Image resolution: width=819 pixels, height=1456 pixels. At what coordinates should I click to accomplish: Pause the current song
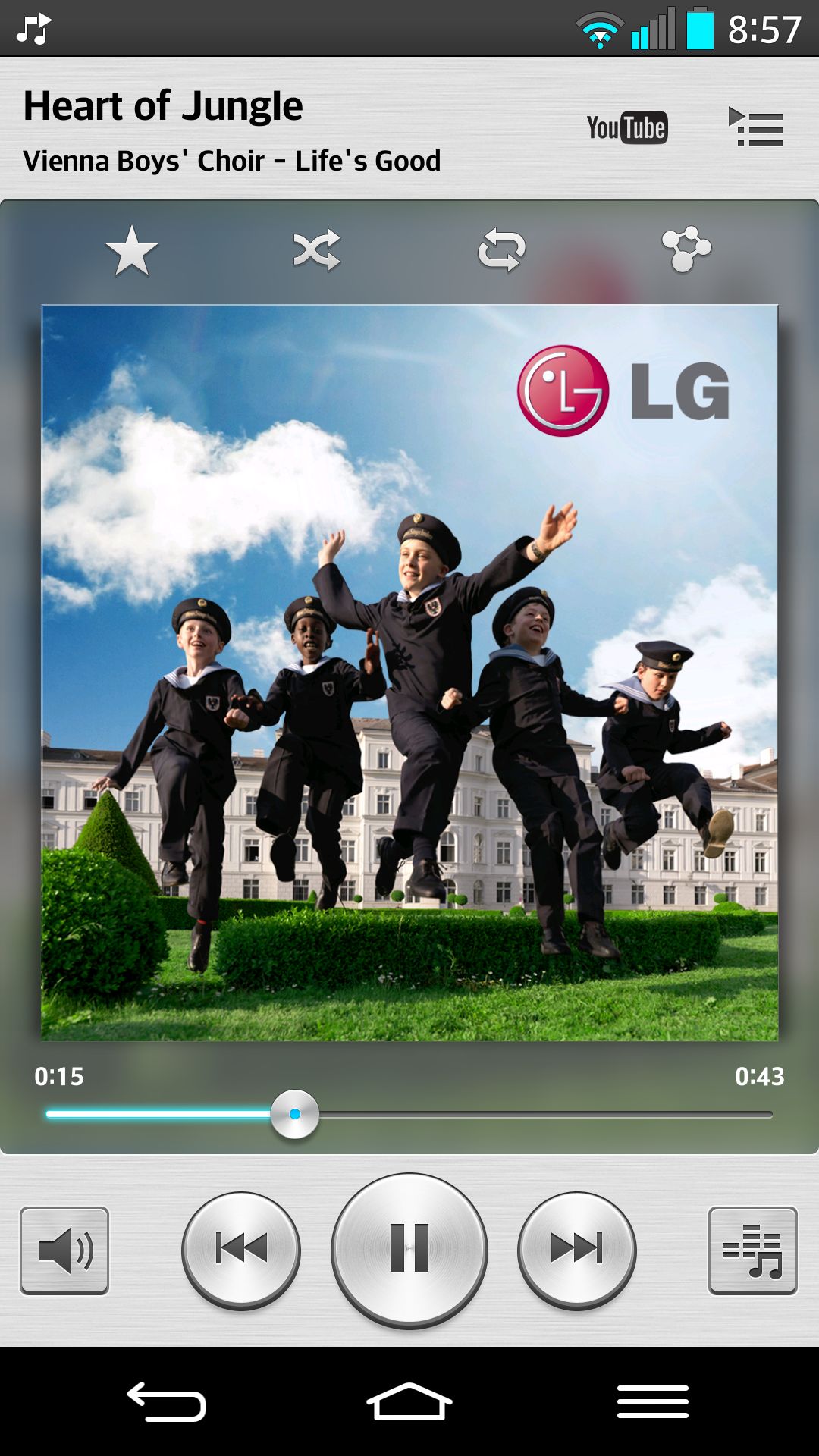tap(409, 1250)
